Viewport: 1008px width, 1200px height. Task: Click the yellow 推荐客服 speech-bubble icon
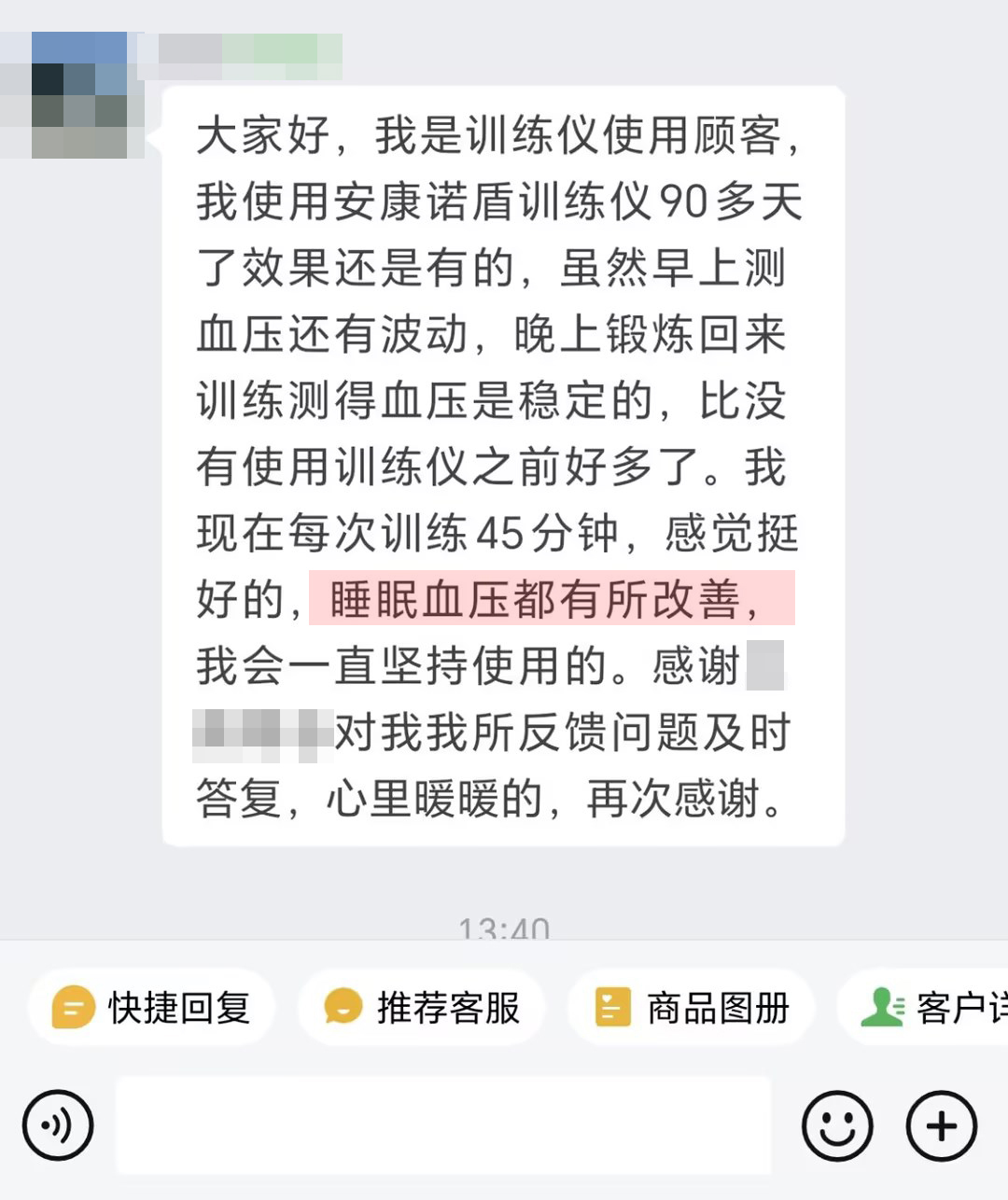pos(343,1008)
